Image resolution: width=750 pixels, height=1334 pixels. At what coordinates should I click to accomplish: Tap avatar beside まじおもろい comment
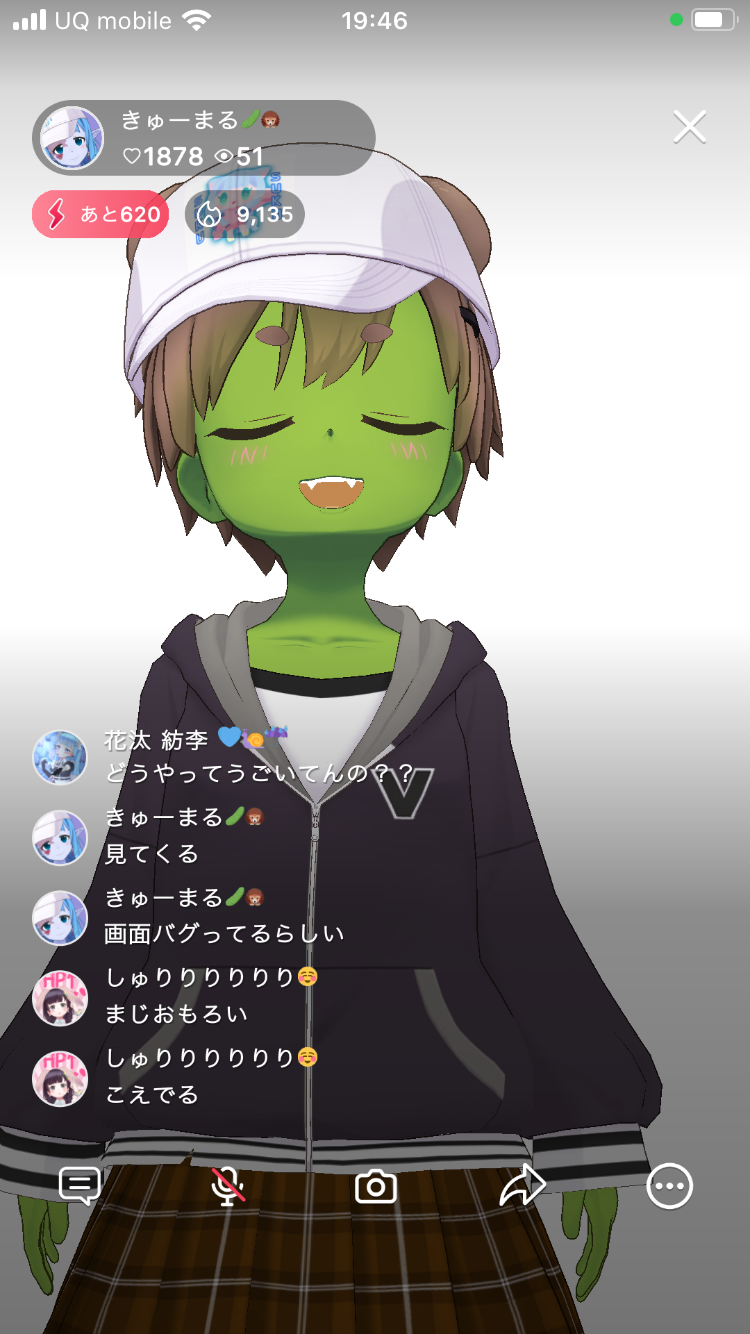tap(60, 998)
